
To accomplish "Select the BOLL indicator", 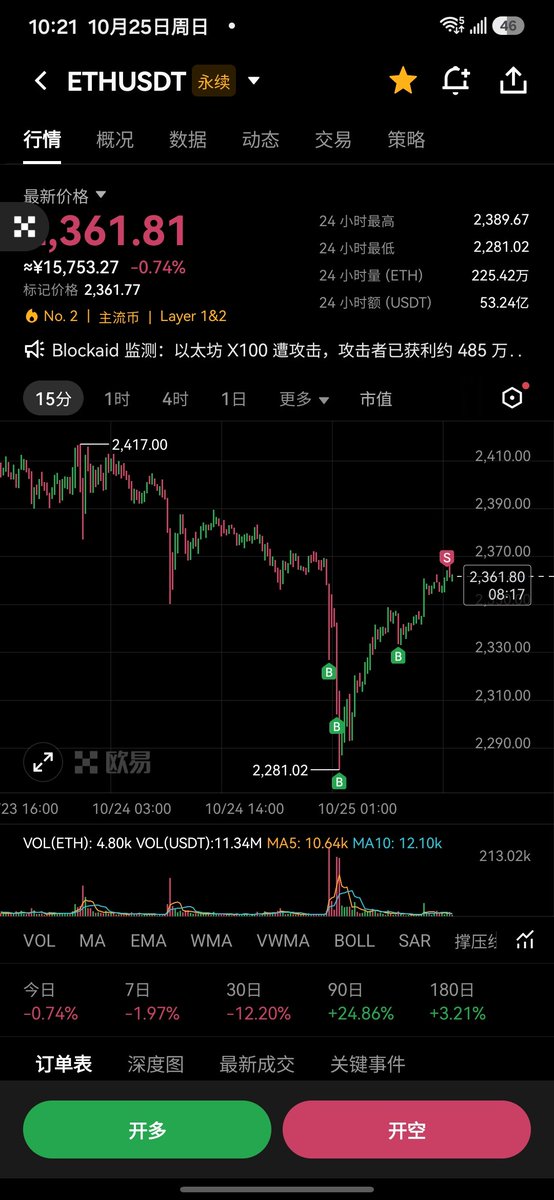I will [354, 941].
